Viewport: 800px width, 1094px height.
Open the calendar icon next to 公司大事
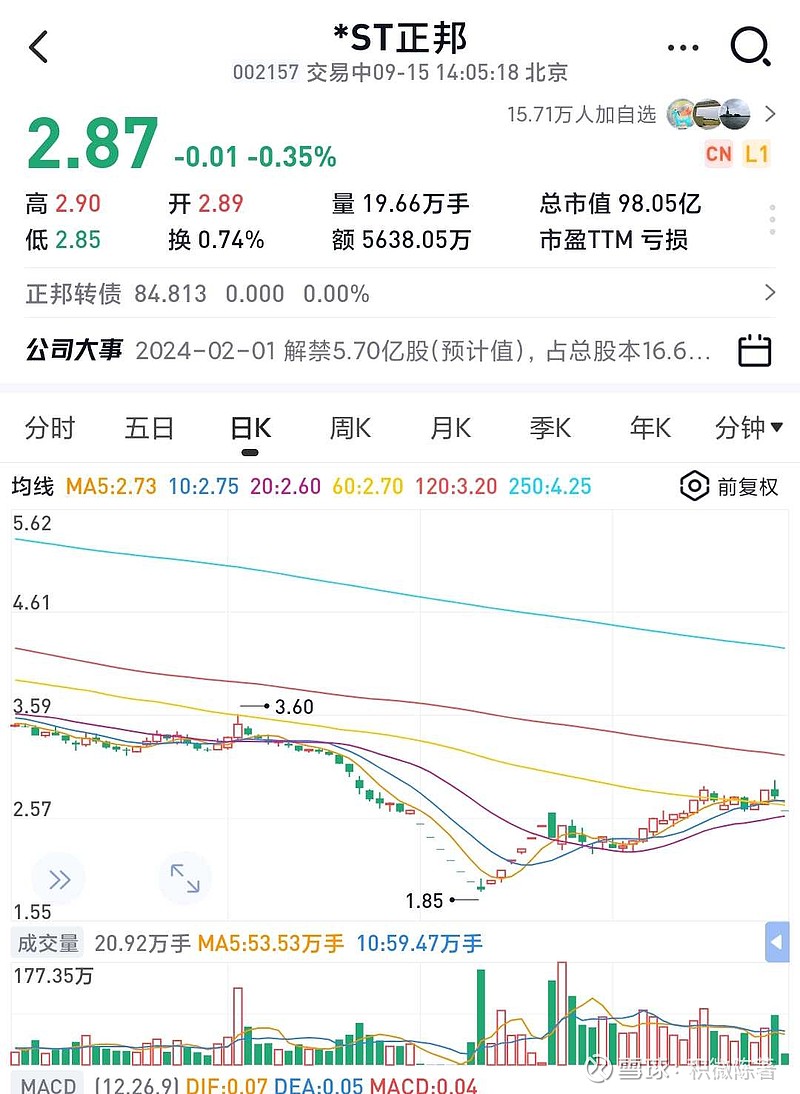[755, 348]
